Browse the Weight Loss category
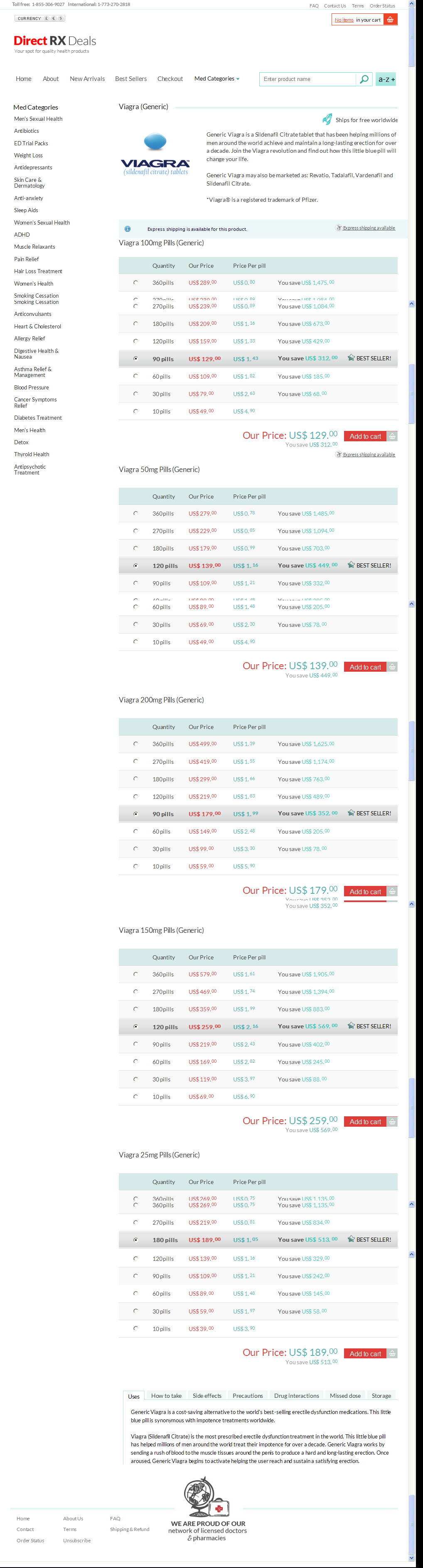The height and width of the screenshot is (1568, 423). click(28, 155)
